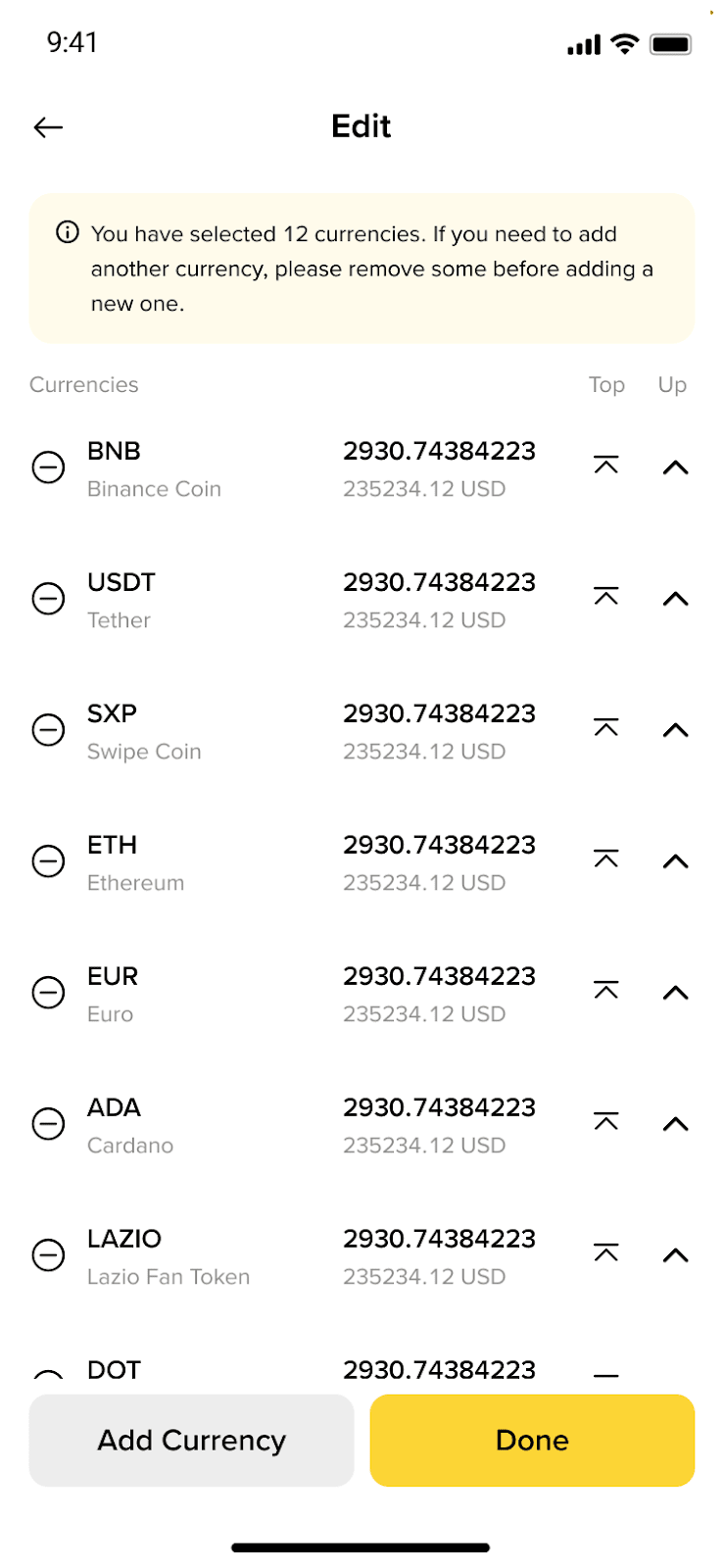Viewport: 724px width, 1568px height.
Task: Move EUR to the top
Action: click(606, 991)
